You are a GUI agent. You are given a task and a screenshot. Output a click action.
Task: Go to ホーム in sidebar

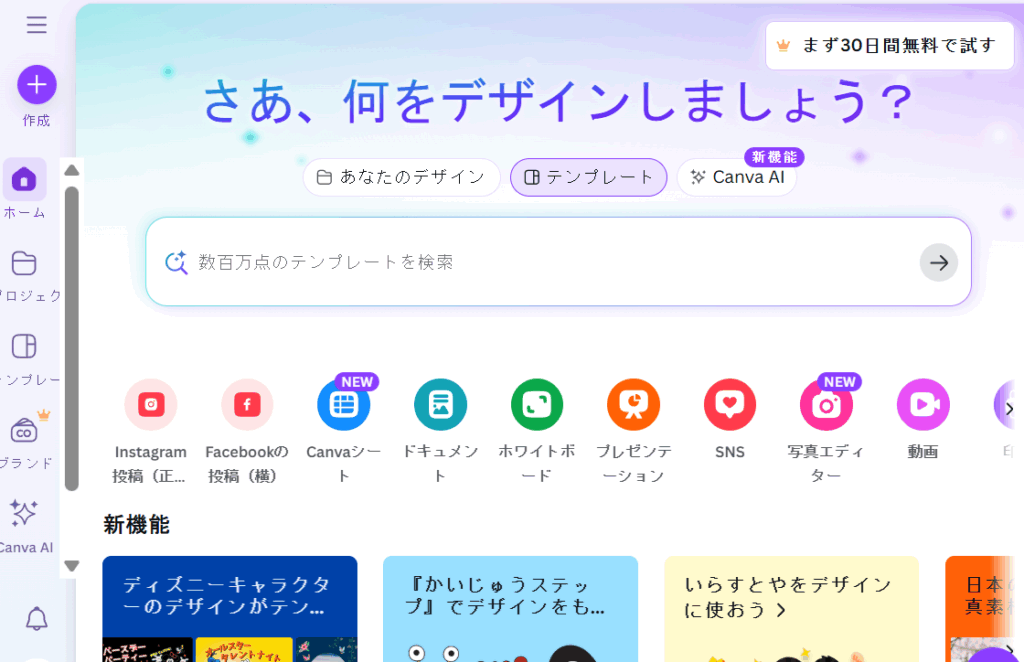click(x=24, y=180)
